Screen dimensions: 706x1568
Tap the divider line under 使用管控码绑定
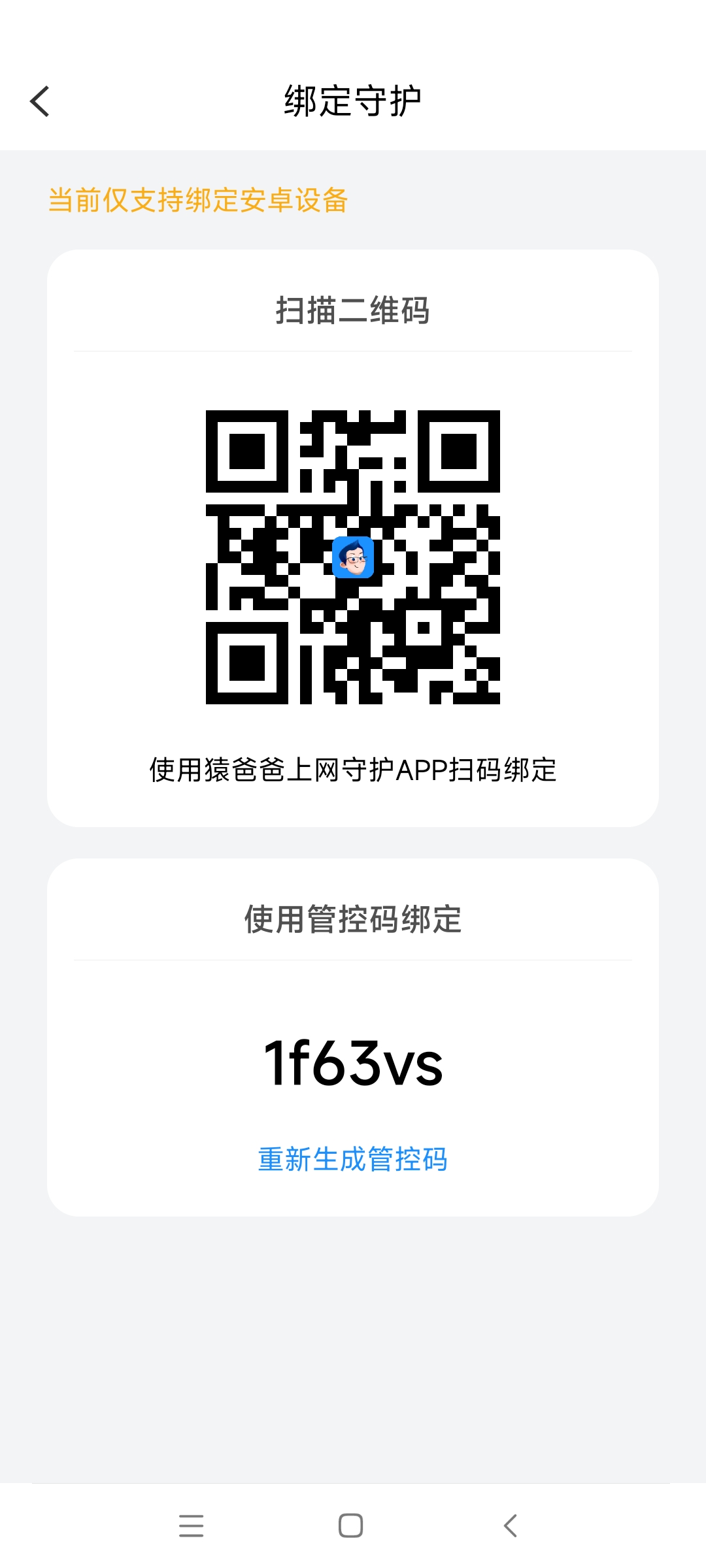352,958
